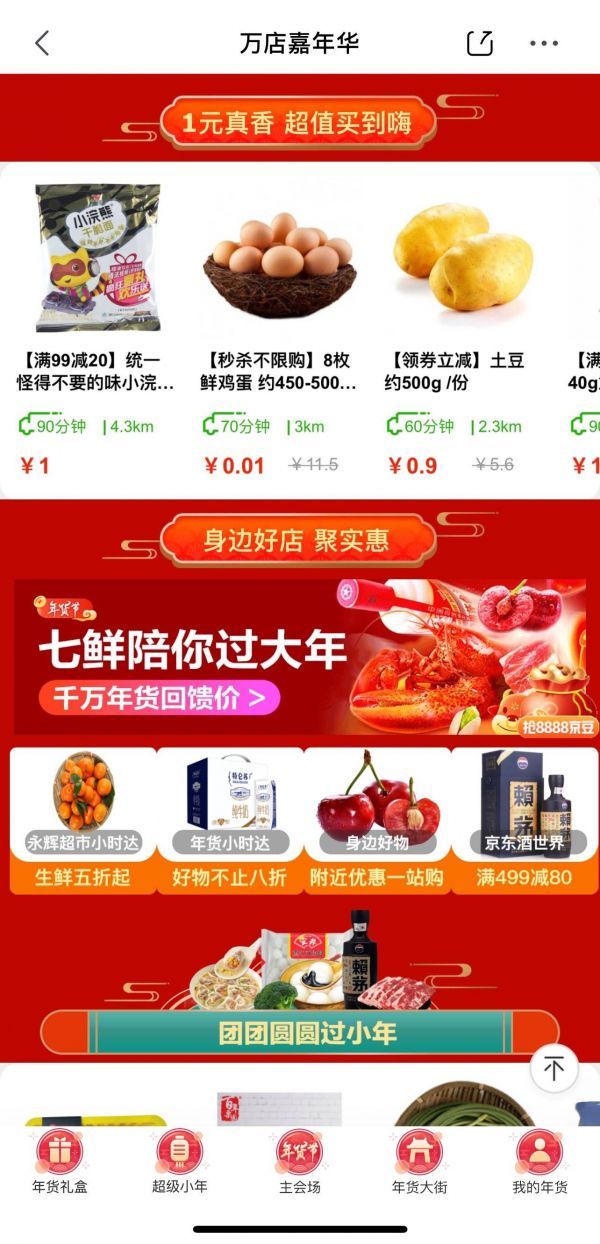Open the 京东酒世界 tile
Viewport: 600px width, 1244px height.
pos(524,820)
